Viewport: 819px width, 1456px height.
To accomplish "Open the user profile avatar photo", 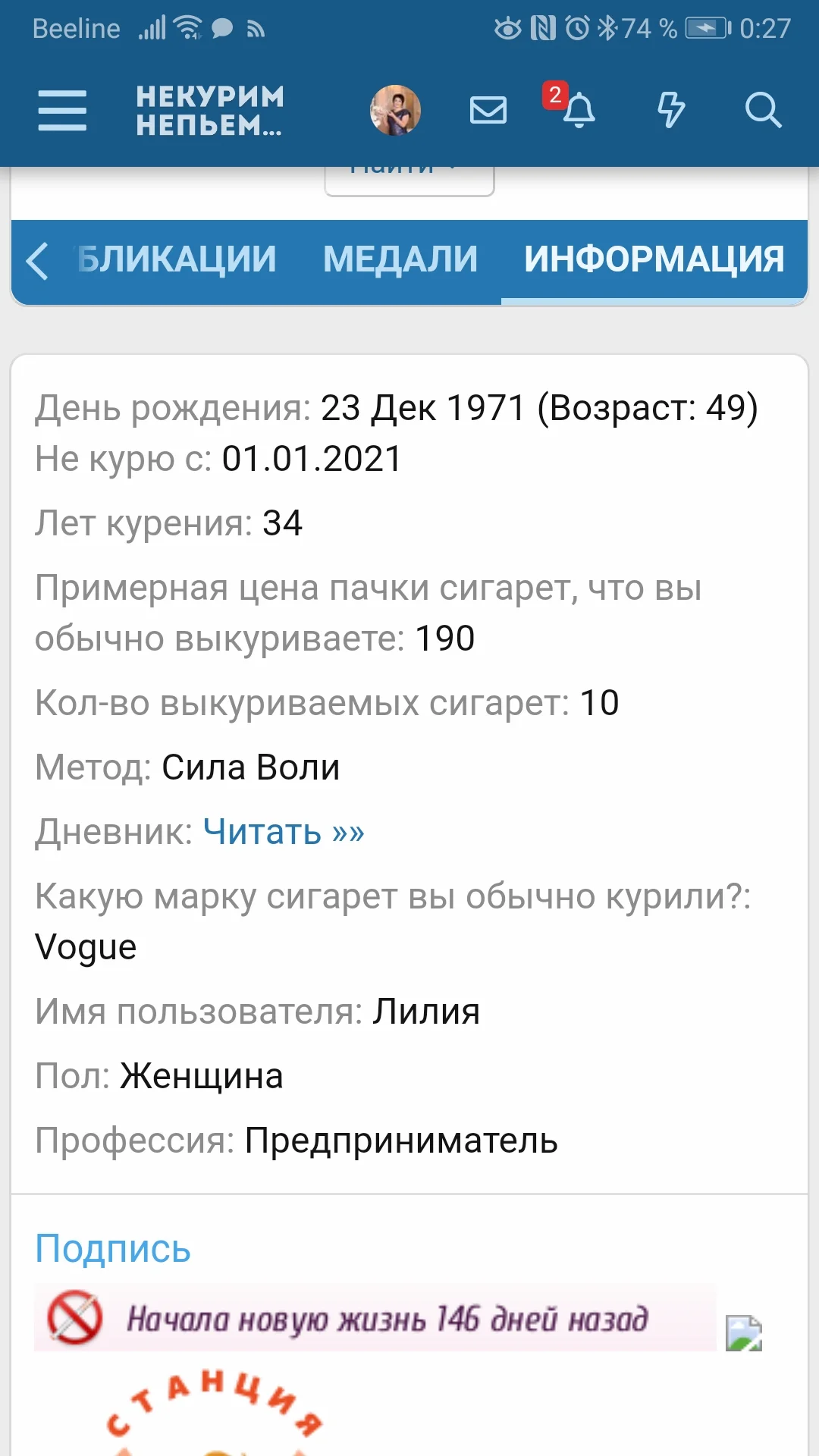I will pyautogui.click(x=396, y=111).
